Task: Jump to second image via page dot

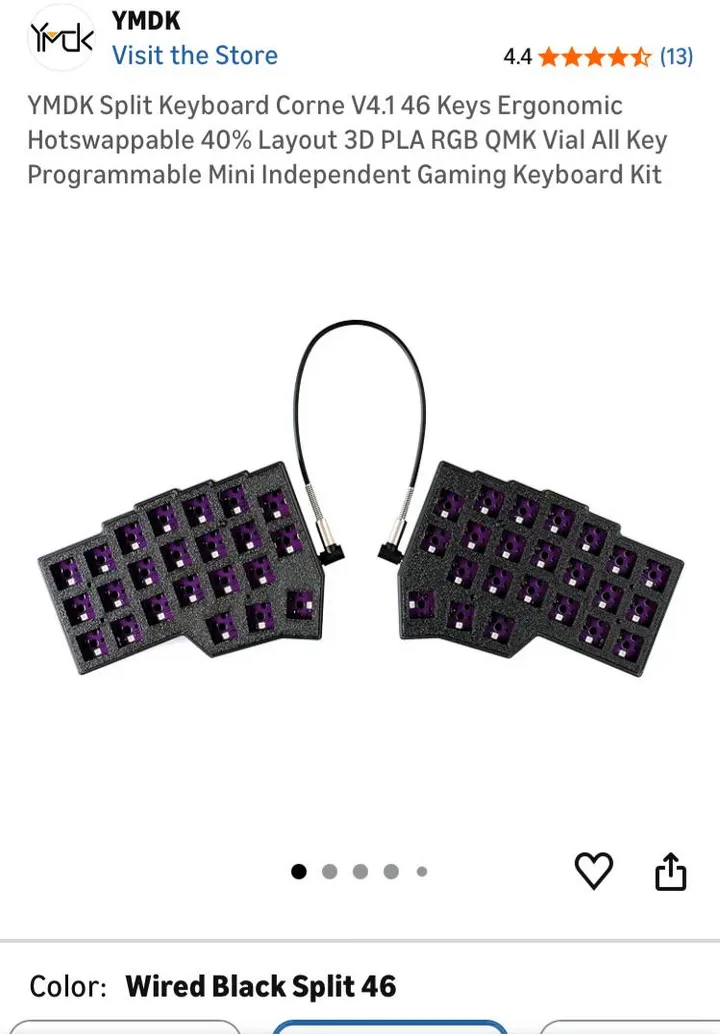Action: point(330,872)
